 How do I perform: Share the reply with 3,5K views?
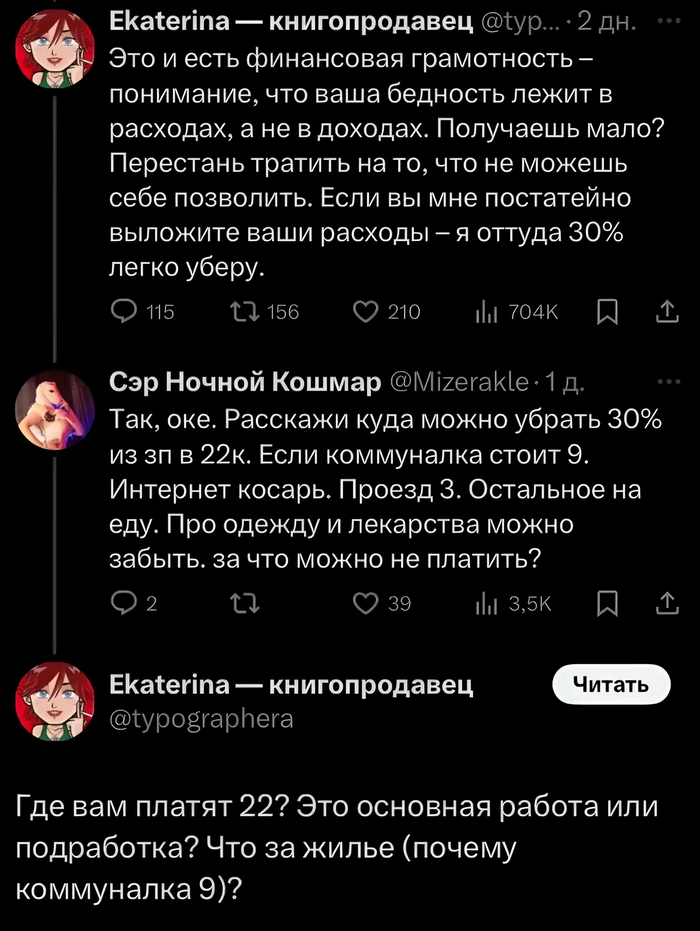pos(665,603)
